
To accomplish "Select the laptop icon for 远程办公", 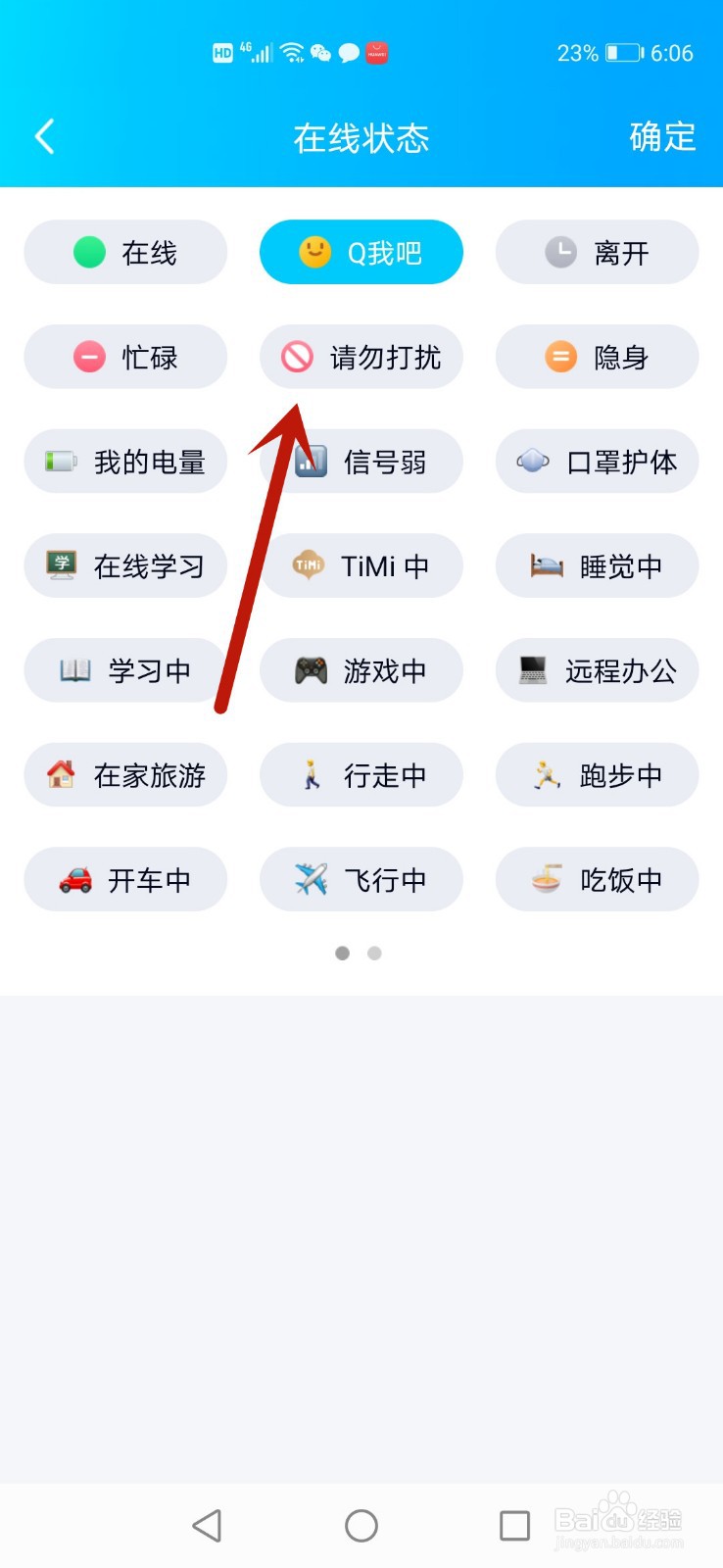I will coord(534,670).
